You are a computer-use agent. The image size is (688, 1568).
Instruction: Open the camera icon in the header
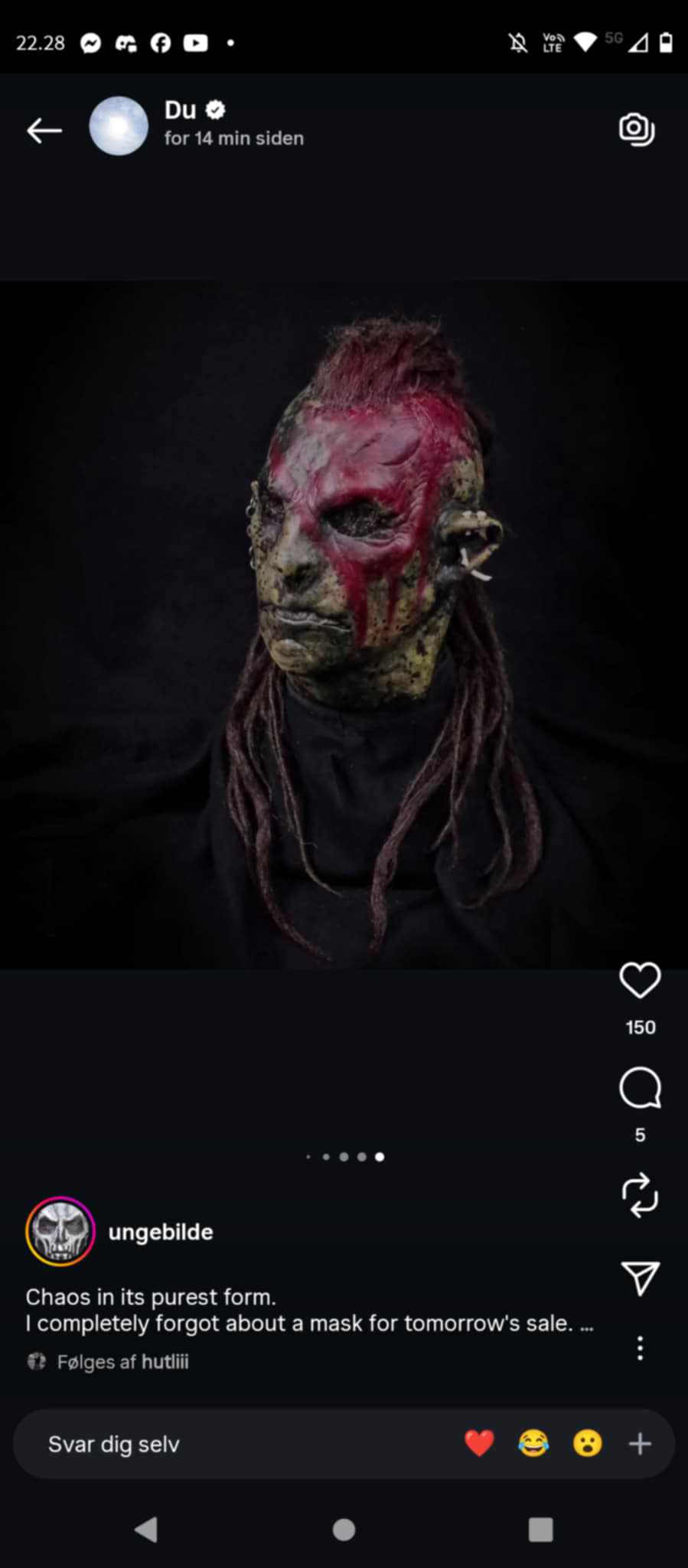click(x=637, y=129)
